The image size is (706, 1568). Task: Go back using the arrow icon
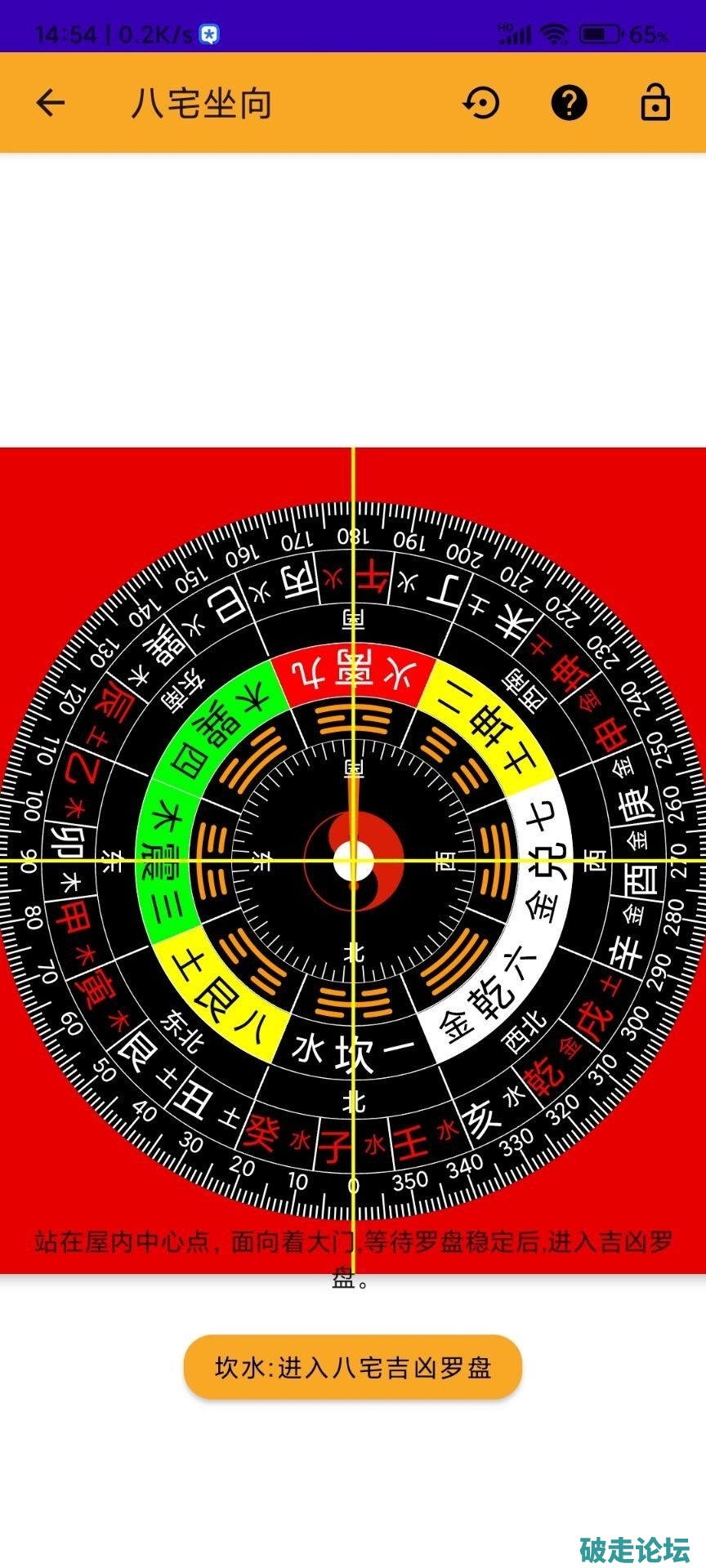point(51,103)
